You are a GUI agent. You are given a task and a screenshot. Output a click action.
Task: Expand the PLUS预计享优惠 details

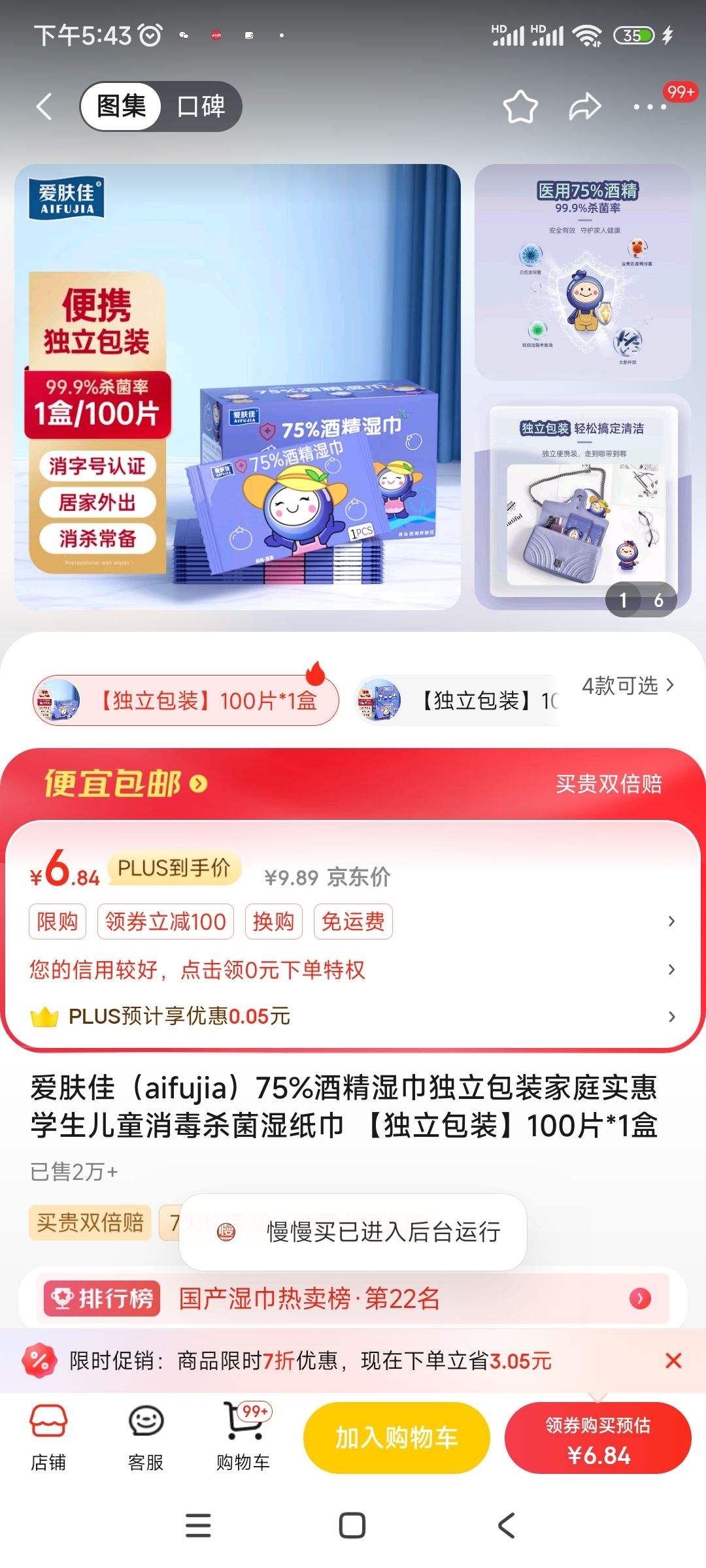pyautogui.click(x=672, y=1017)
